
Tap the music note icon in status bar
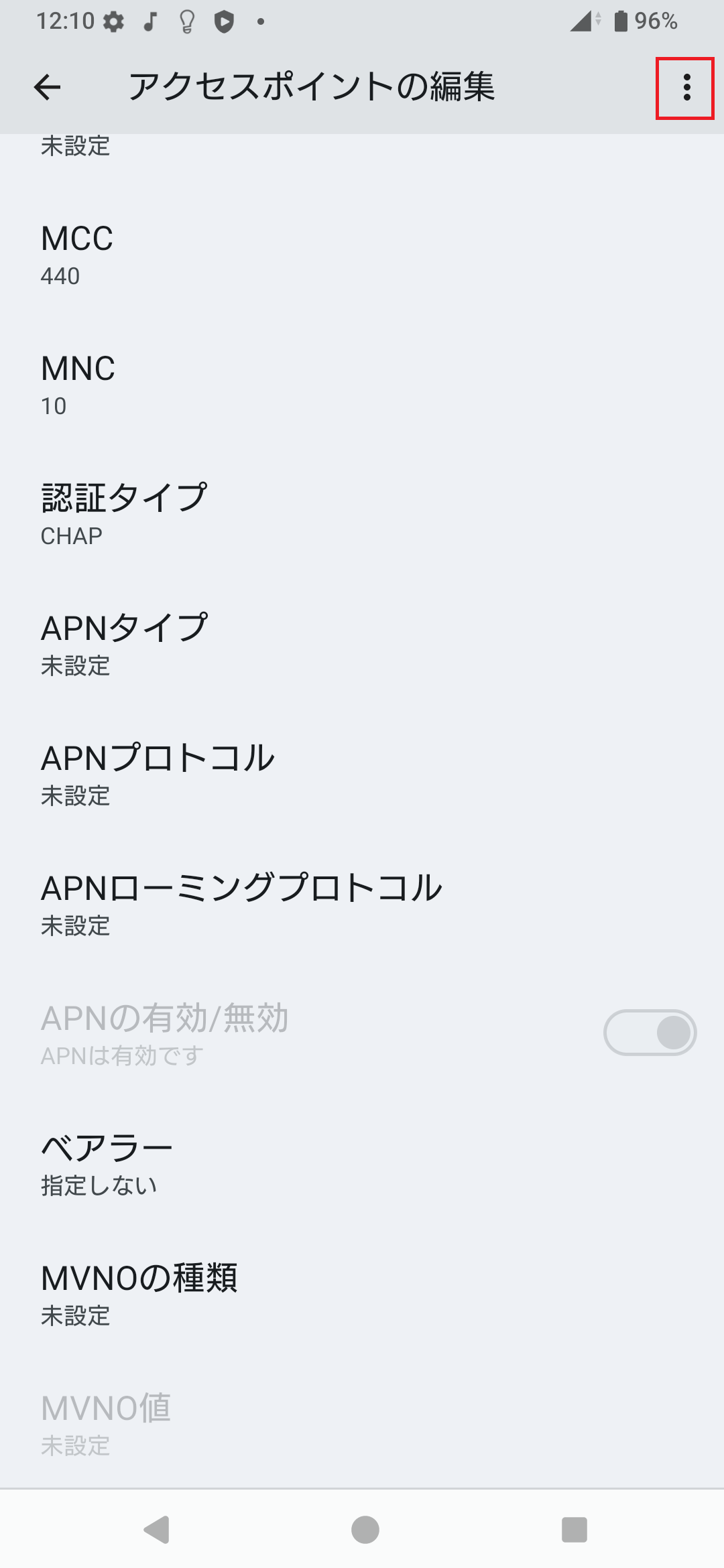[x=149, y=20]
